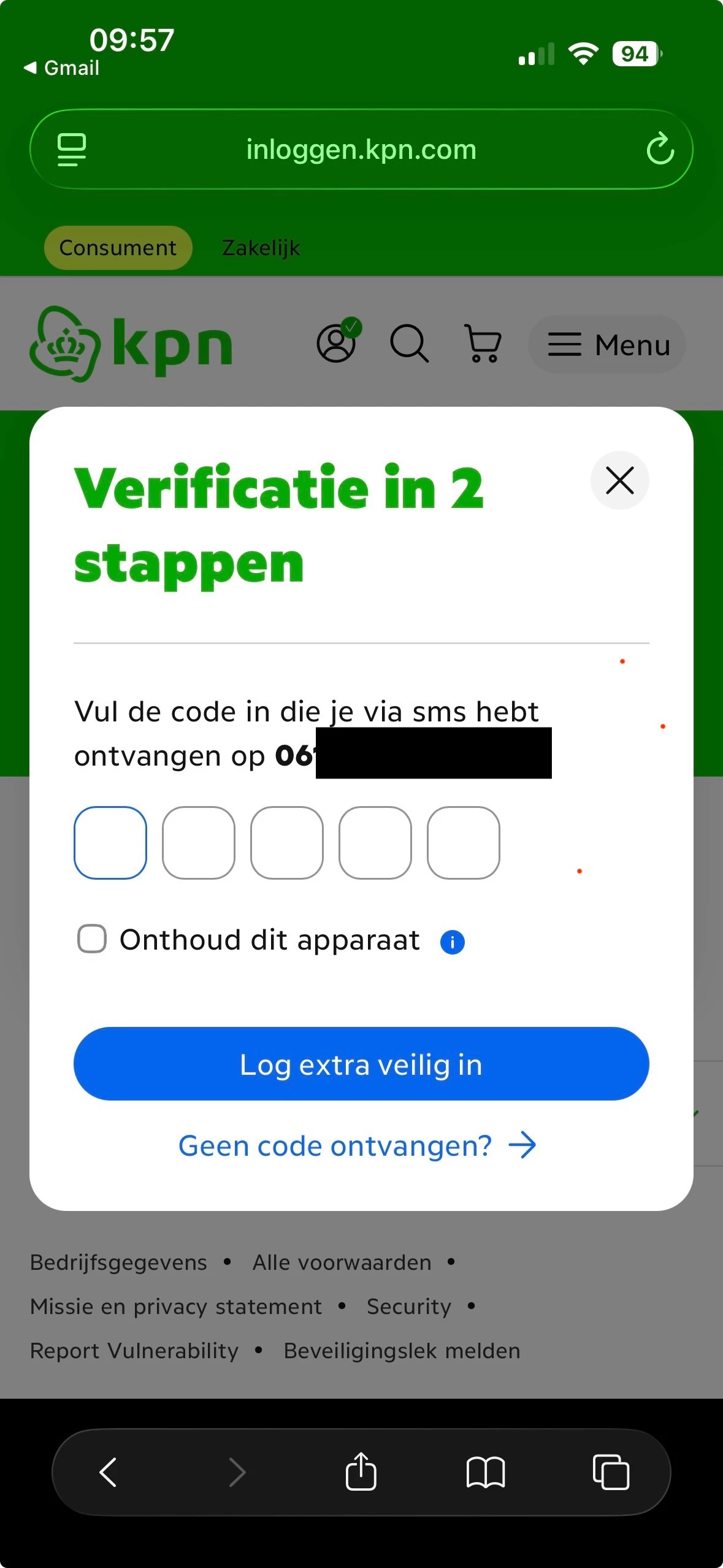
Task: Tap the first code digit box
Action: [110, 842]
